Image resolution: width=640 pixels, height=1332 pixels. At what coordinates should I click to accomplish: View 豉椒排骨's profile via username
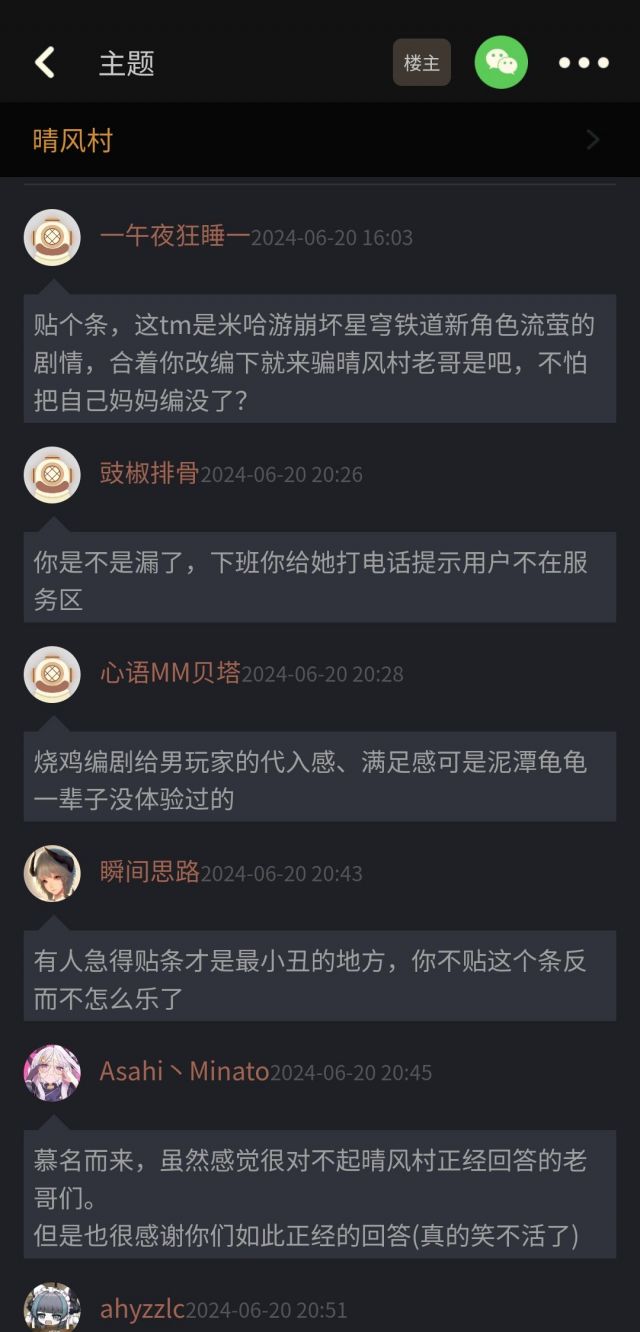[x=149, y=473]
